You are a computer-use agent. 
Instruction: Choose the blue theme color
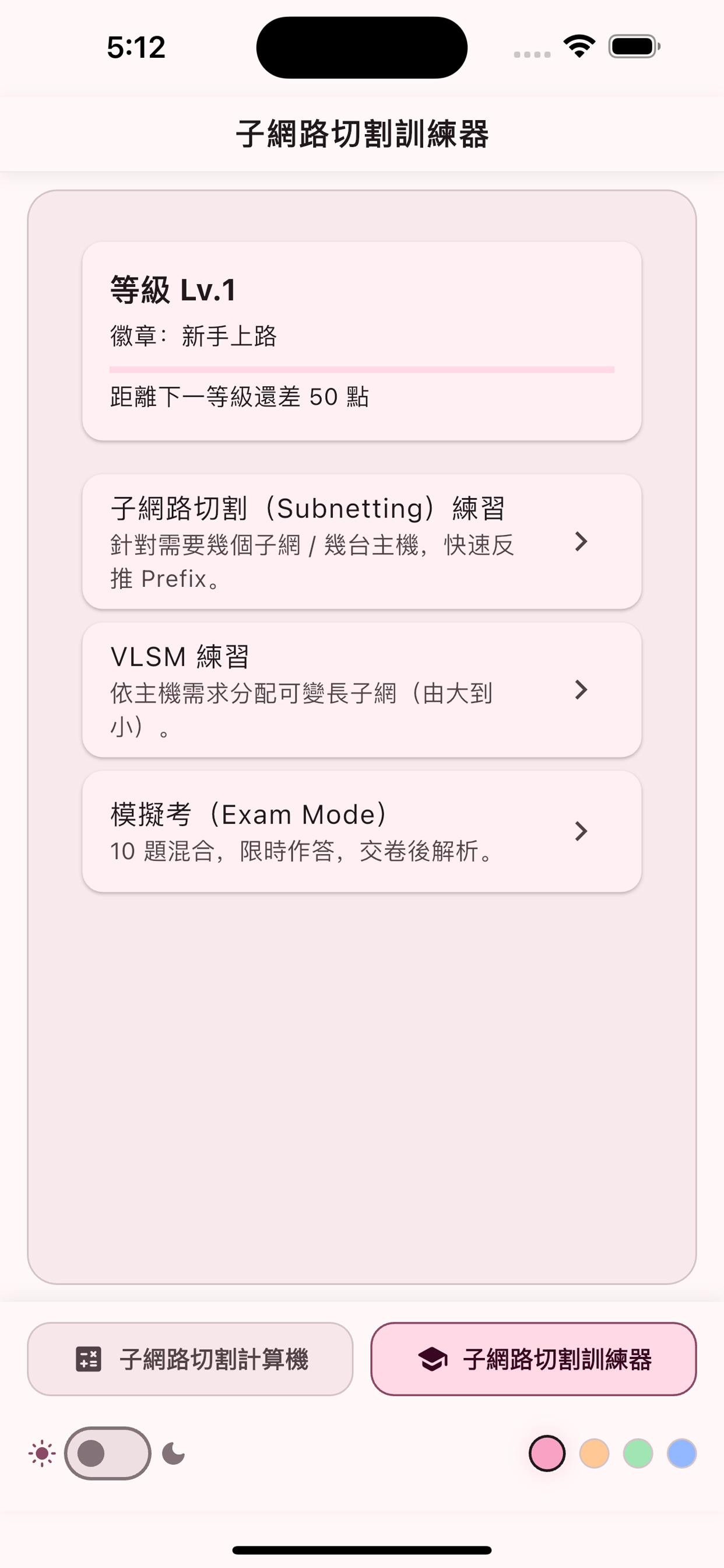(x=681, y=1454)
